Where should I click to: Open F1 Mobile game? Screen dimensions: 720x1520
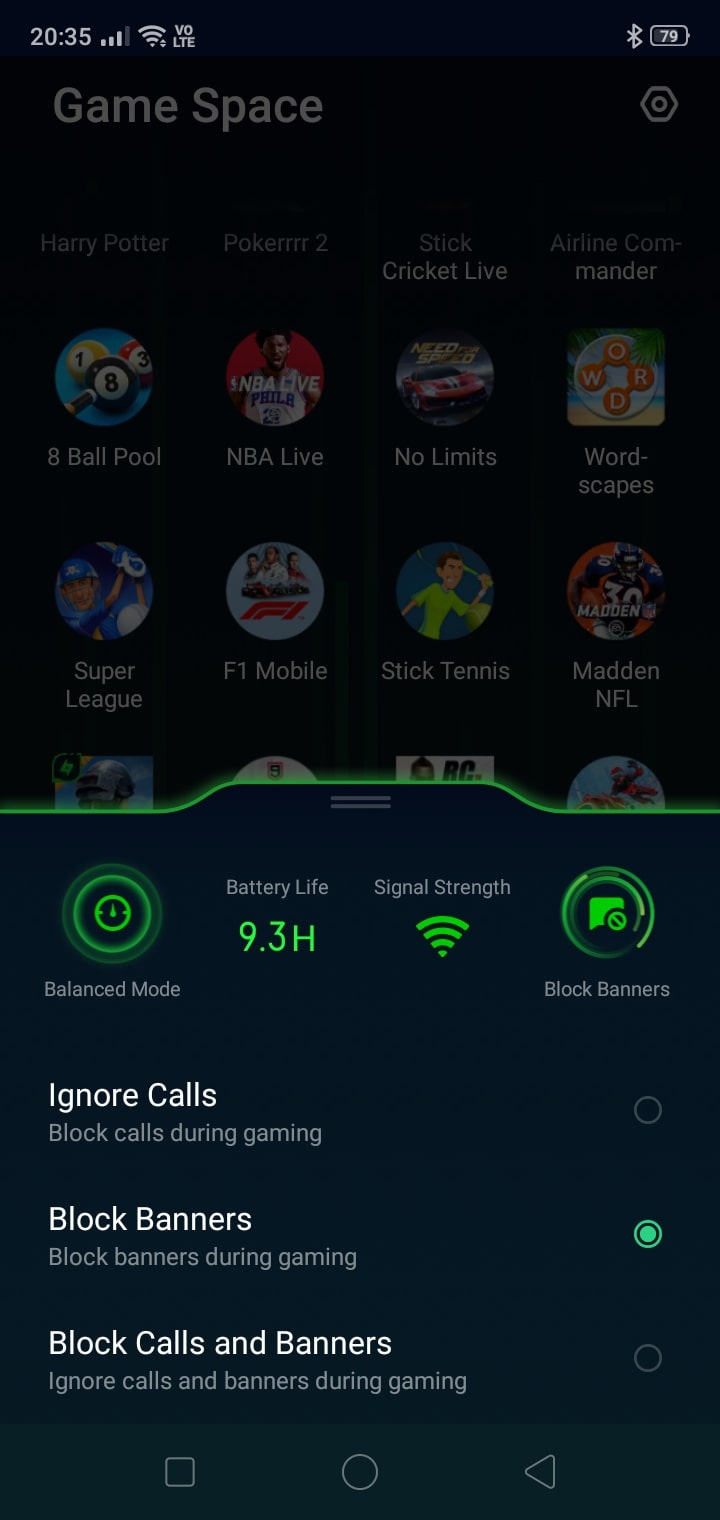click(x=275, y=592)
